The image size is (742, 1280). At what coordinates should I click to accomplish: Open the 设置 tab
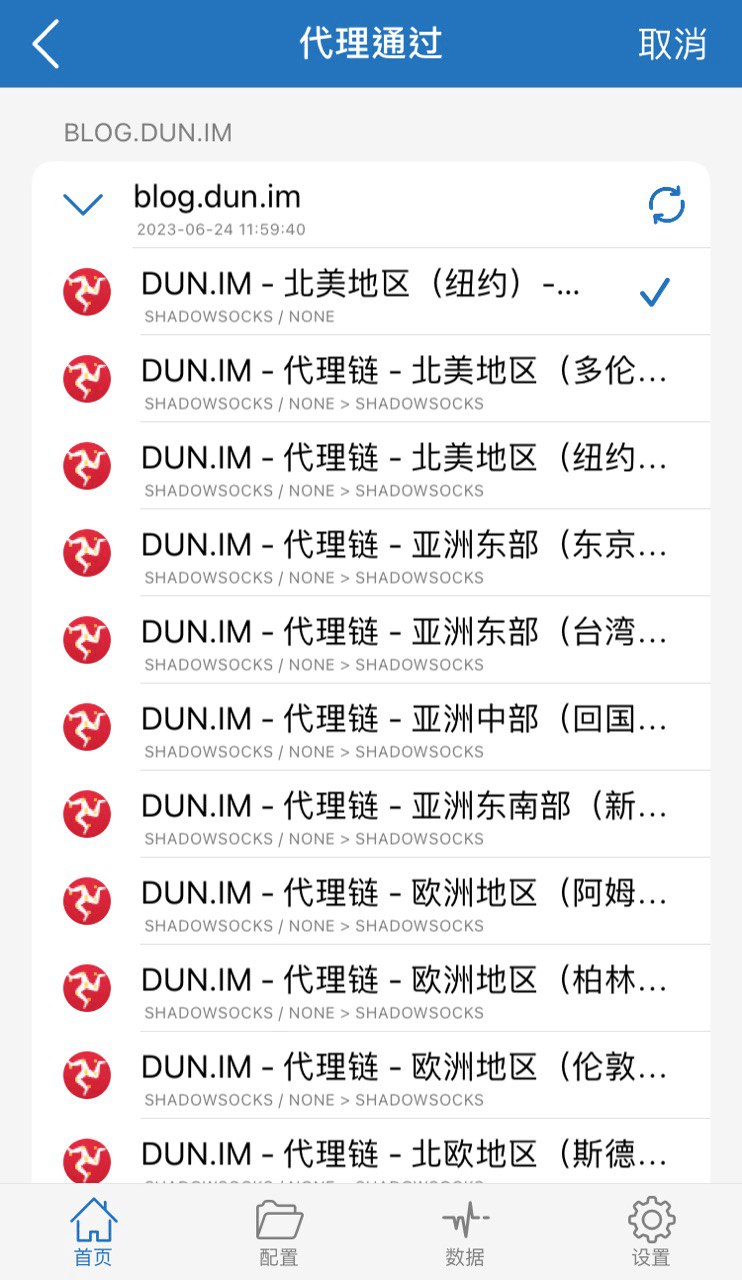click(x=651, y=1232)
